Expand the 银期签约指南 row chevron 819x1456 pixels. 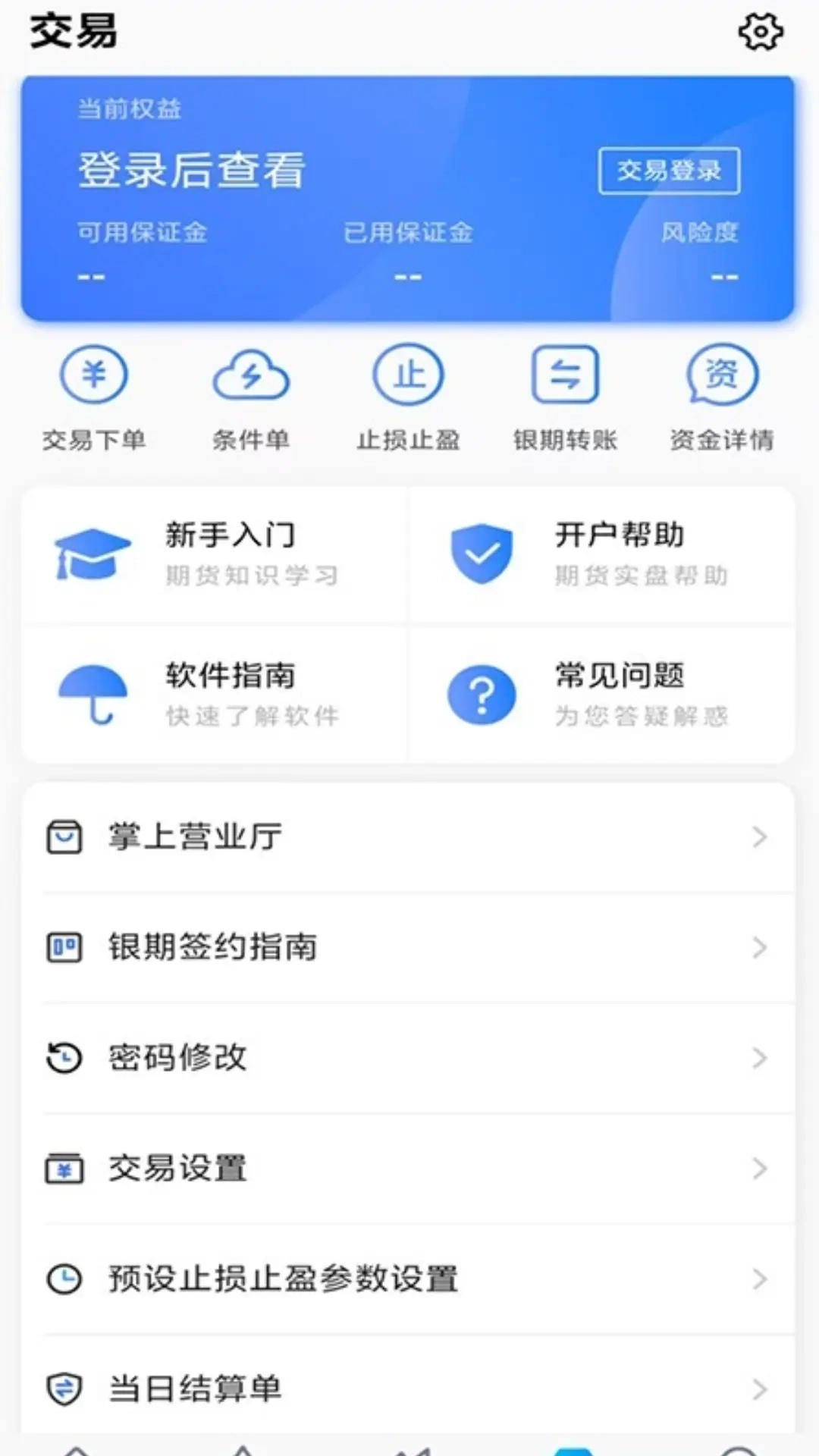[x=758, y=949]
